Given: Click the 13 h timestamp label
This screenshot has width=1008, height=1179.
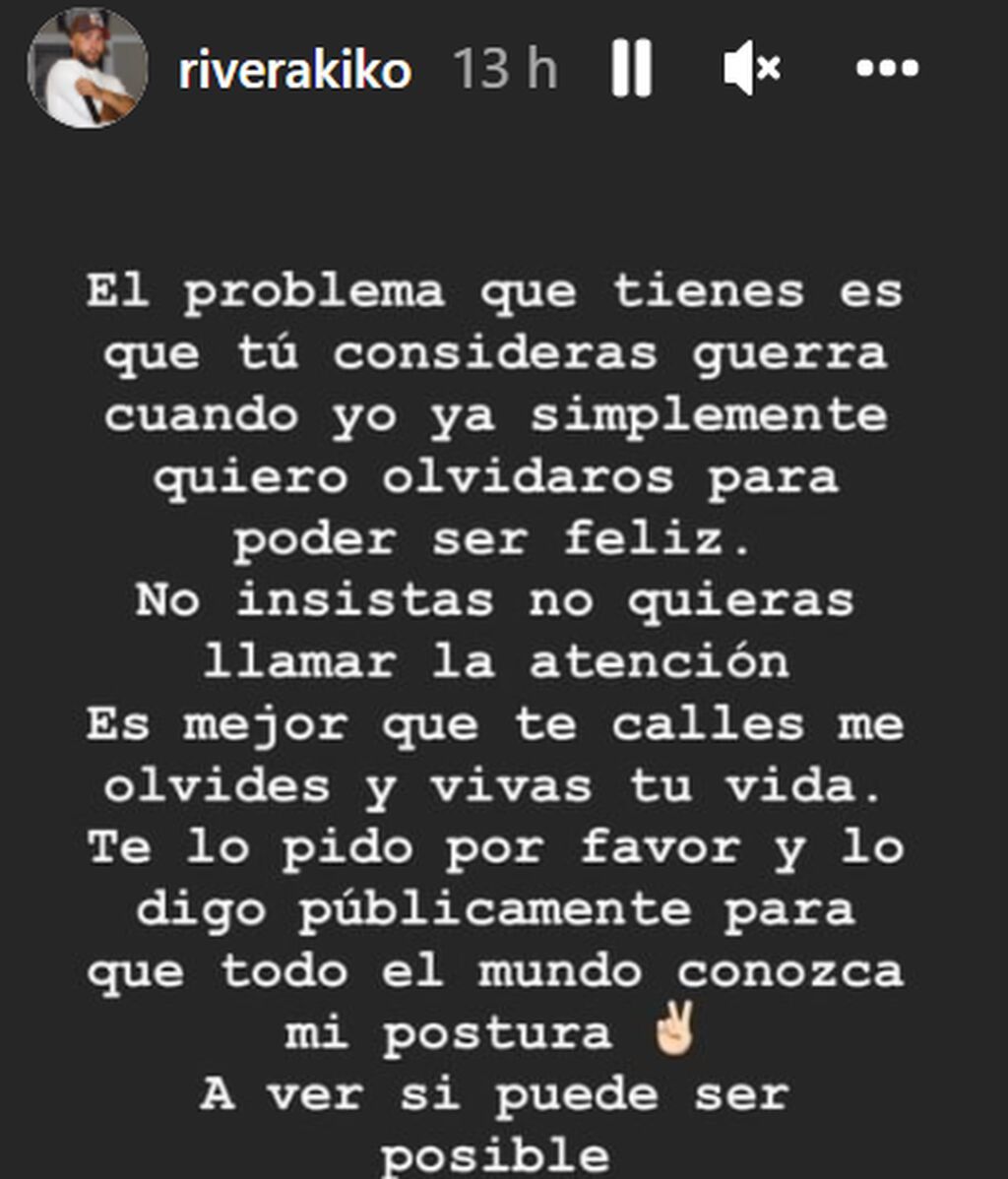Looking at the screenshot, I should pos(505,69).
